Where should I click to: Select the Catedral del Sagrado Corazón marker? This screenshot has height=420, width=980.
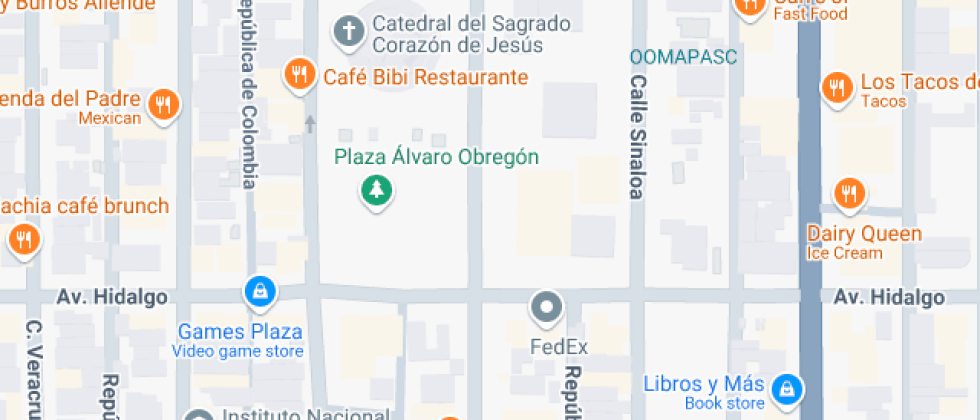pos(349,32)
